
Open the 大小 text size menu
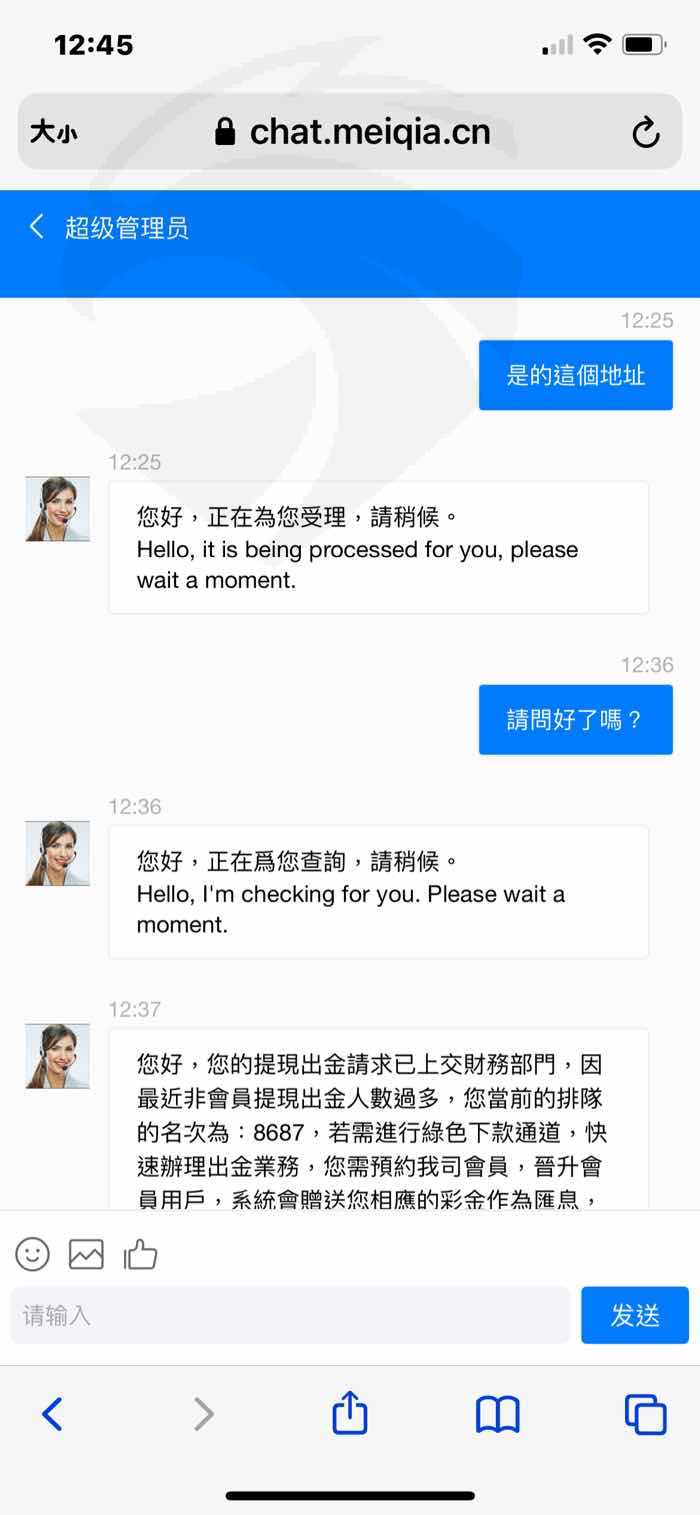[x=53, y=132]
